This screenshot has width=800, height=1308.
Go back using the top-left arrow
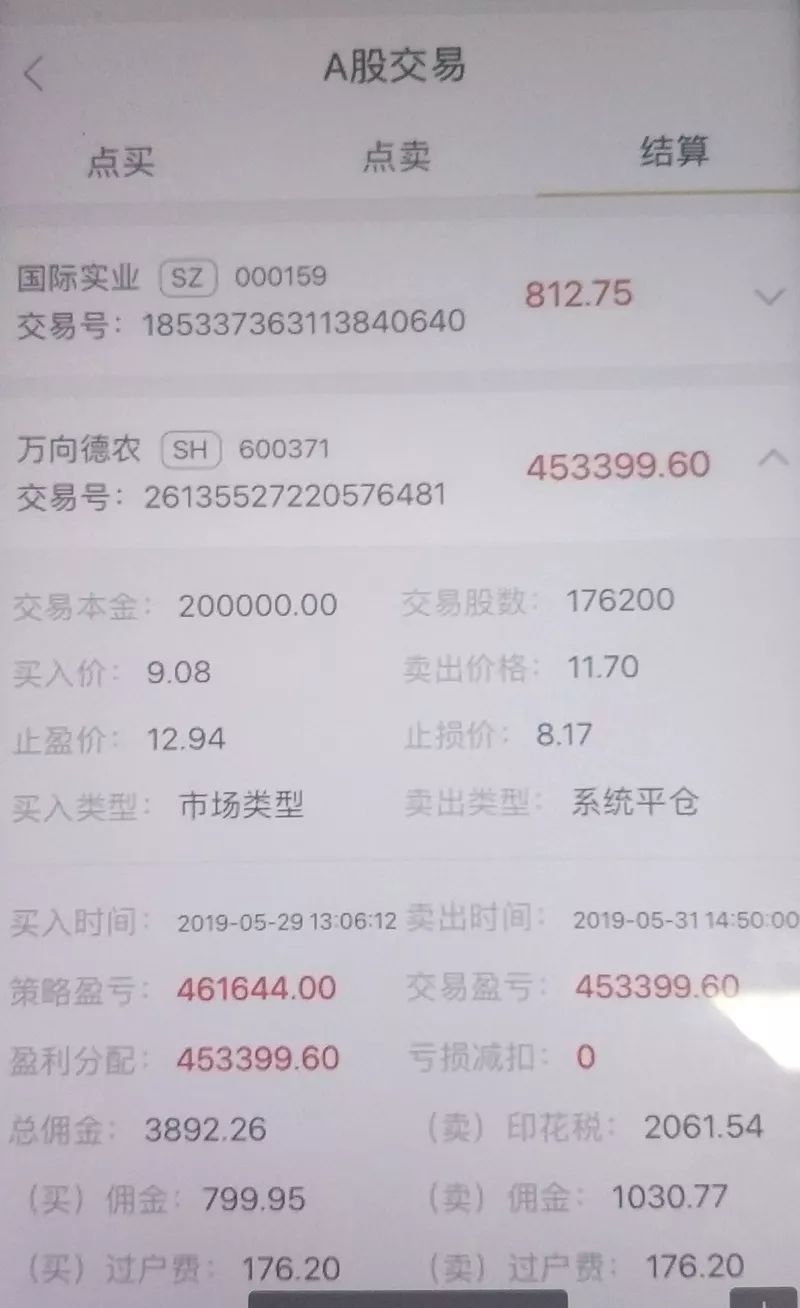pos(35,74)
